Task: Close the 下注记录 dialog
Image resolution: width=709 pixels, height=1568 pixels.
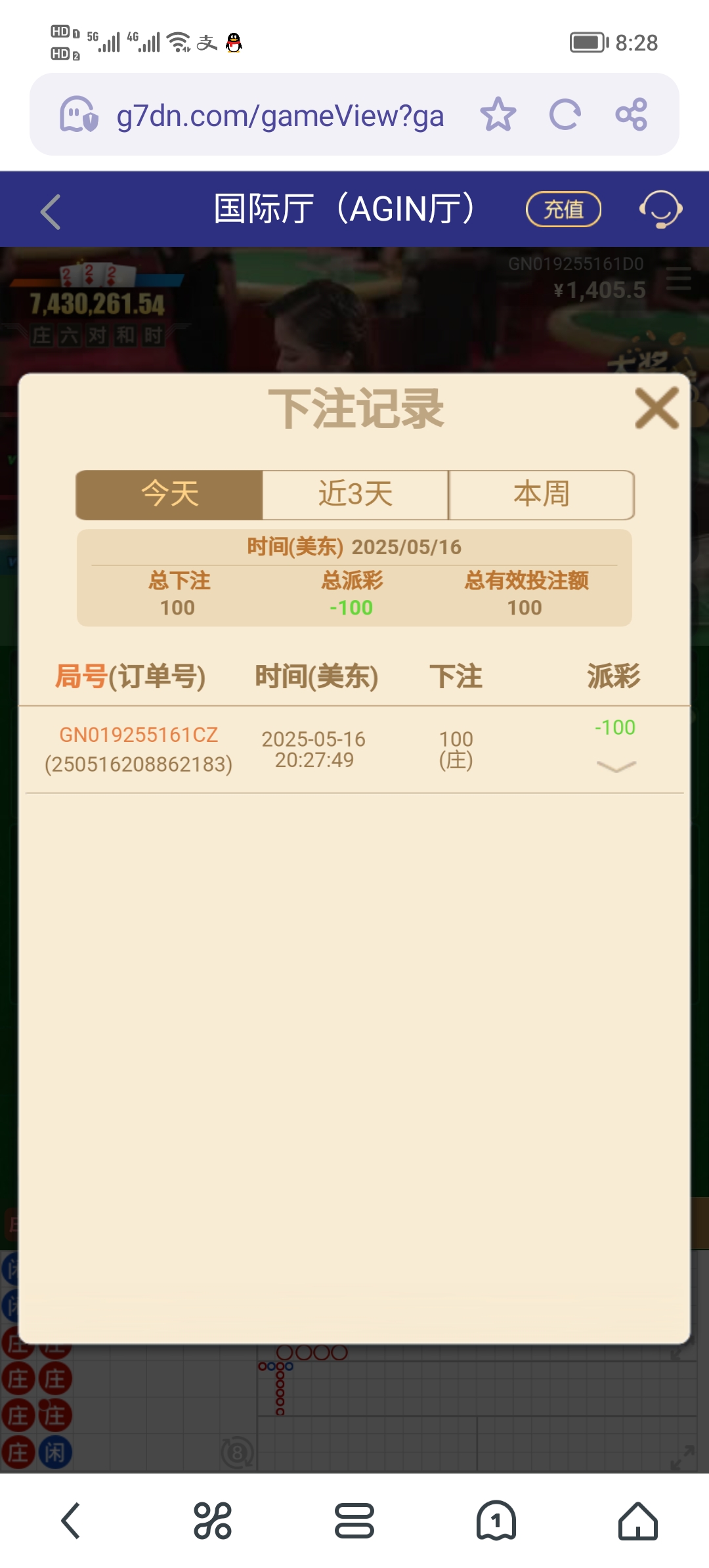Action: click(656, 408)
